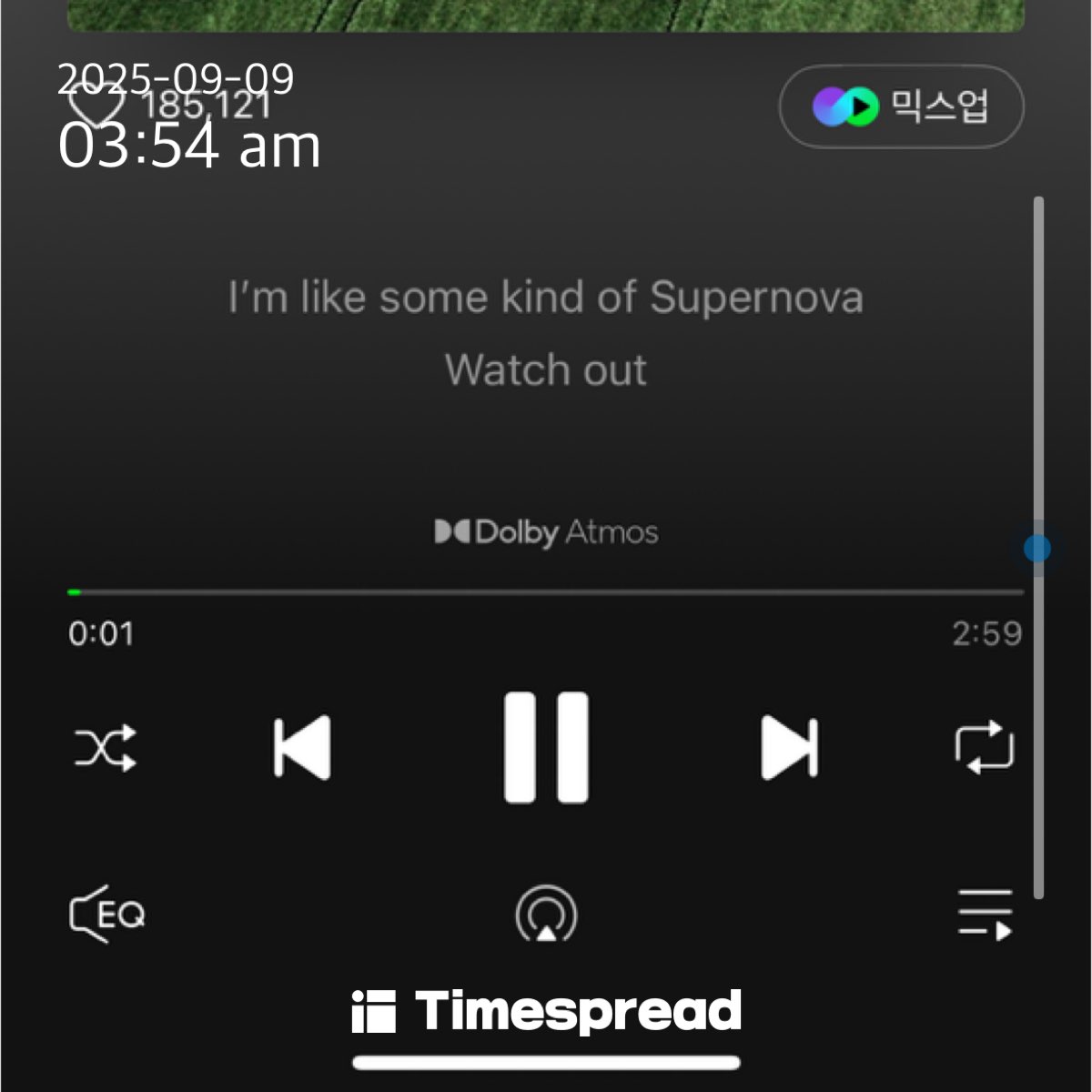The height and width of the screenshot is (1092, 1092).
Task: Open the current playlist queue
Action: pos(985,914)
